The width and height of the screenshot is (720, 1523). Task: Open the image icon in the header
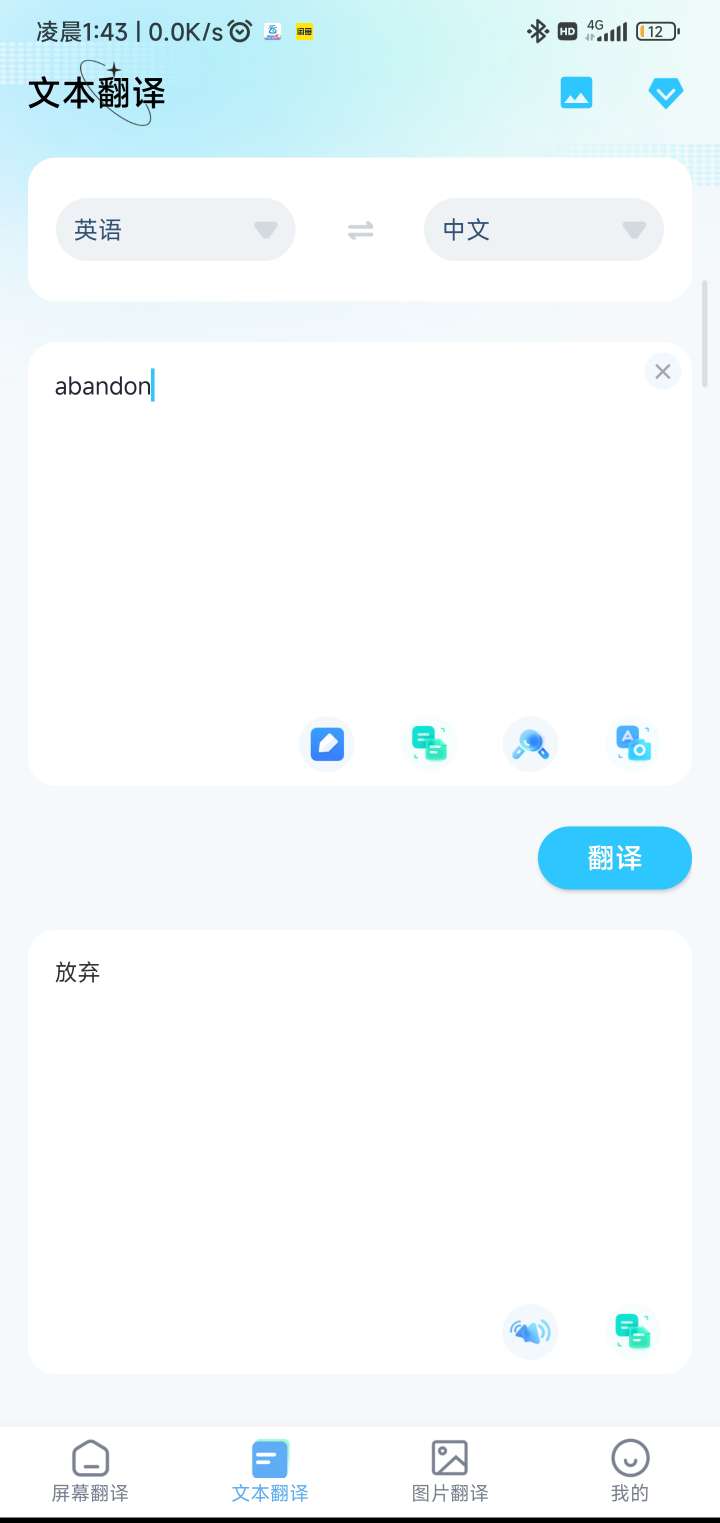pyautogui.click(x=576, y=93)
